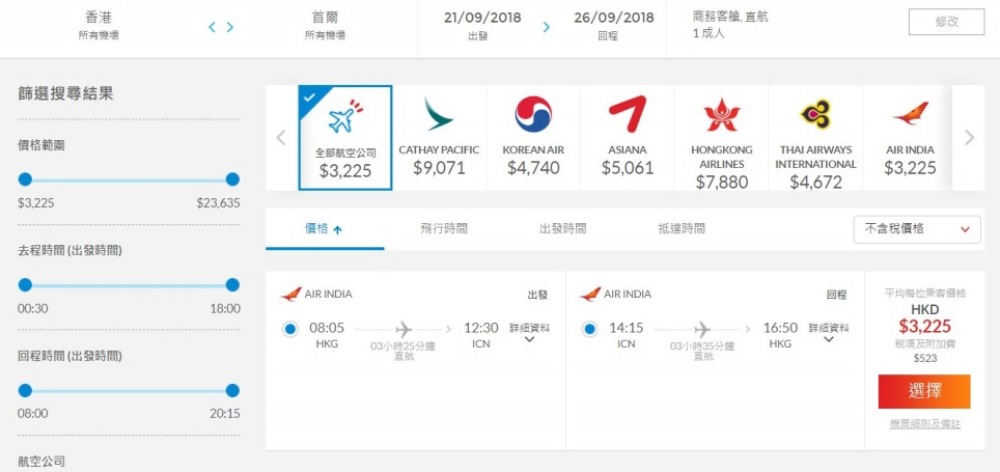1000x472 pixels.
Task: Choose Asiana airline flights
Action: (627, 137)
